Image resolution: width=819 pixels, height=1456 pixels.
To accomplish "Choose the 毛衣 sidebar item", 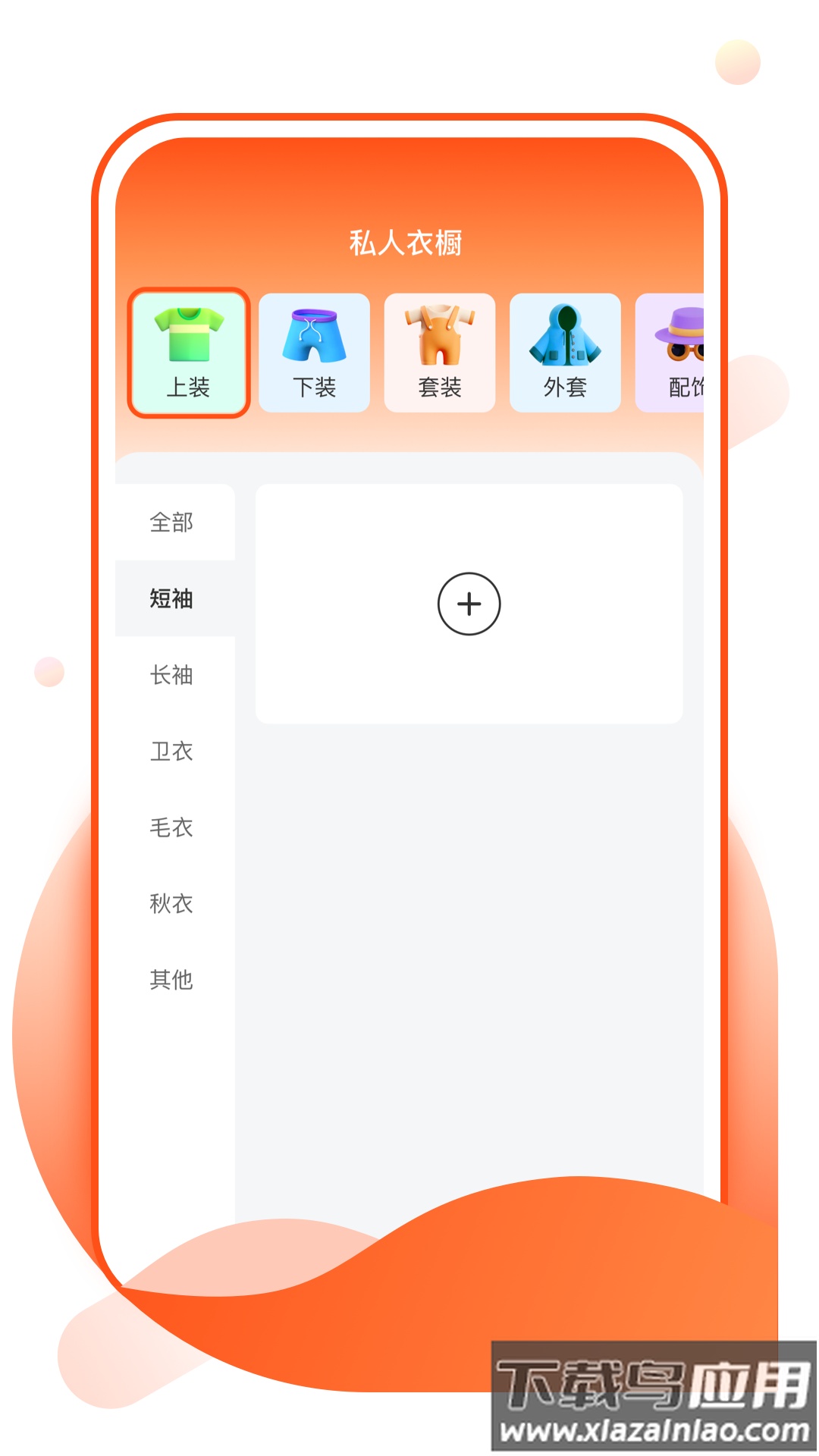I will point(171,827).
